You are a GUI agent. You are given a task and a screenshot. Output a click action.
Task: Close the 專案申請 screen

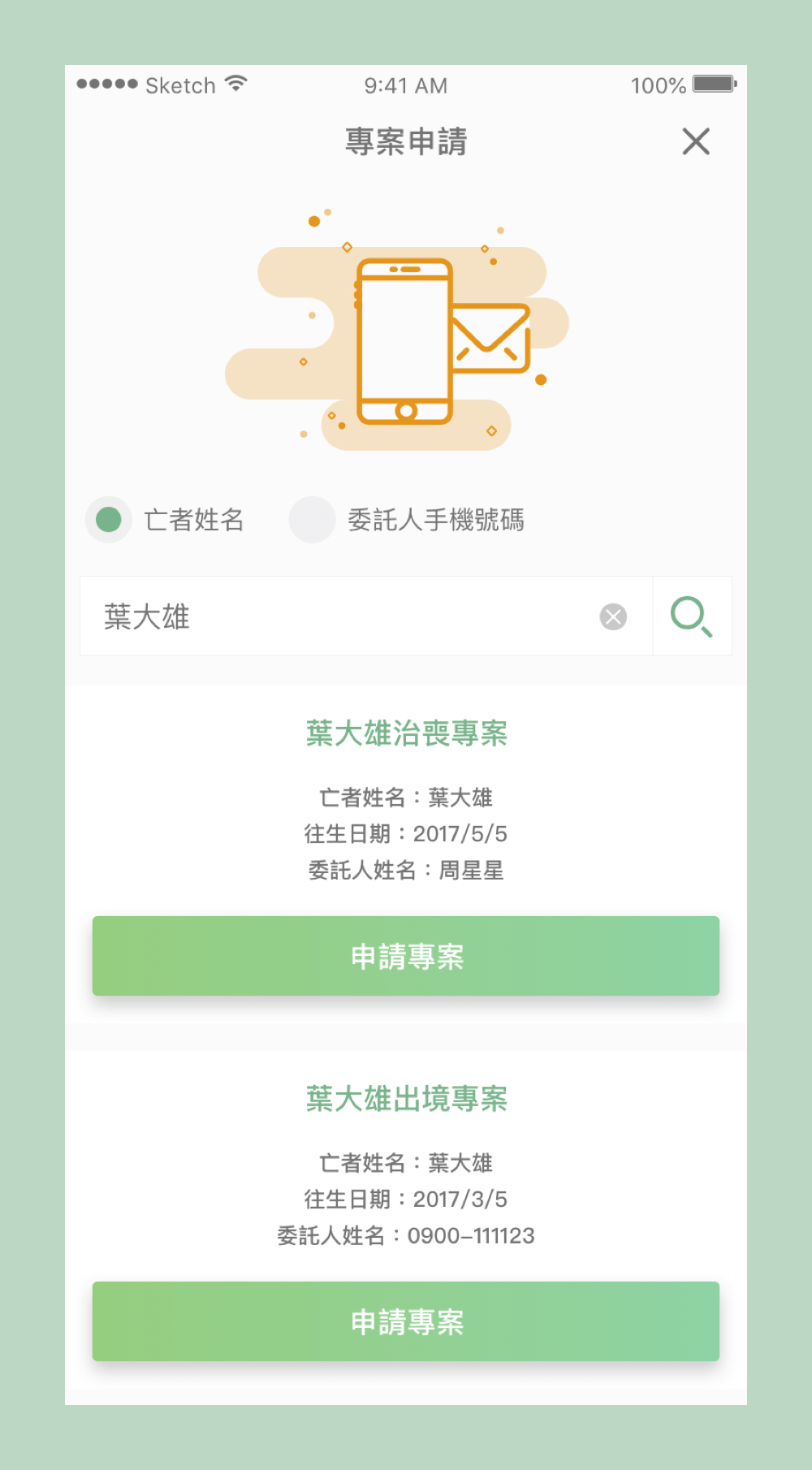coord(696,141)
